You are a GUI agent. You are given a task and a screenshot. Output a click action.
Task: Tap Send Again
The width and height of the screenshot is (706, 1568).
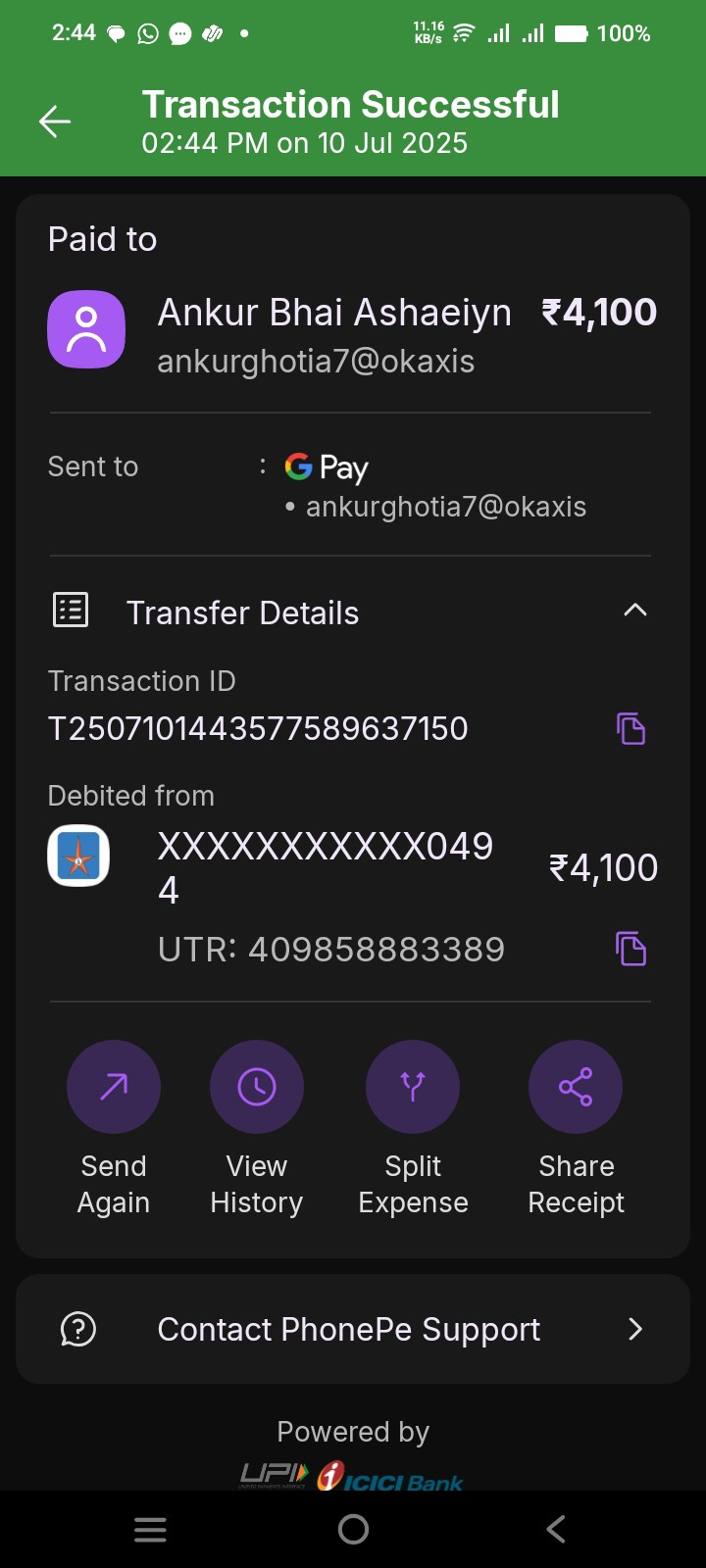[x=114, y=1128]
